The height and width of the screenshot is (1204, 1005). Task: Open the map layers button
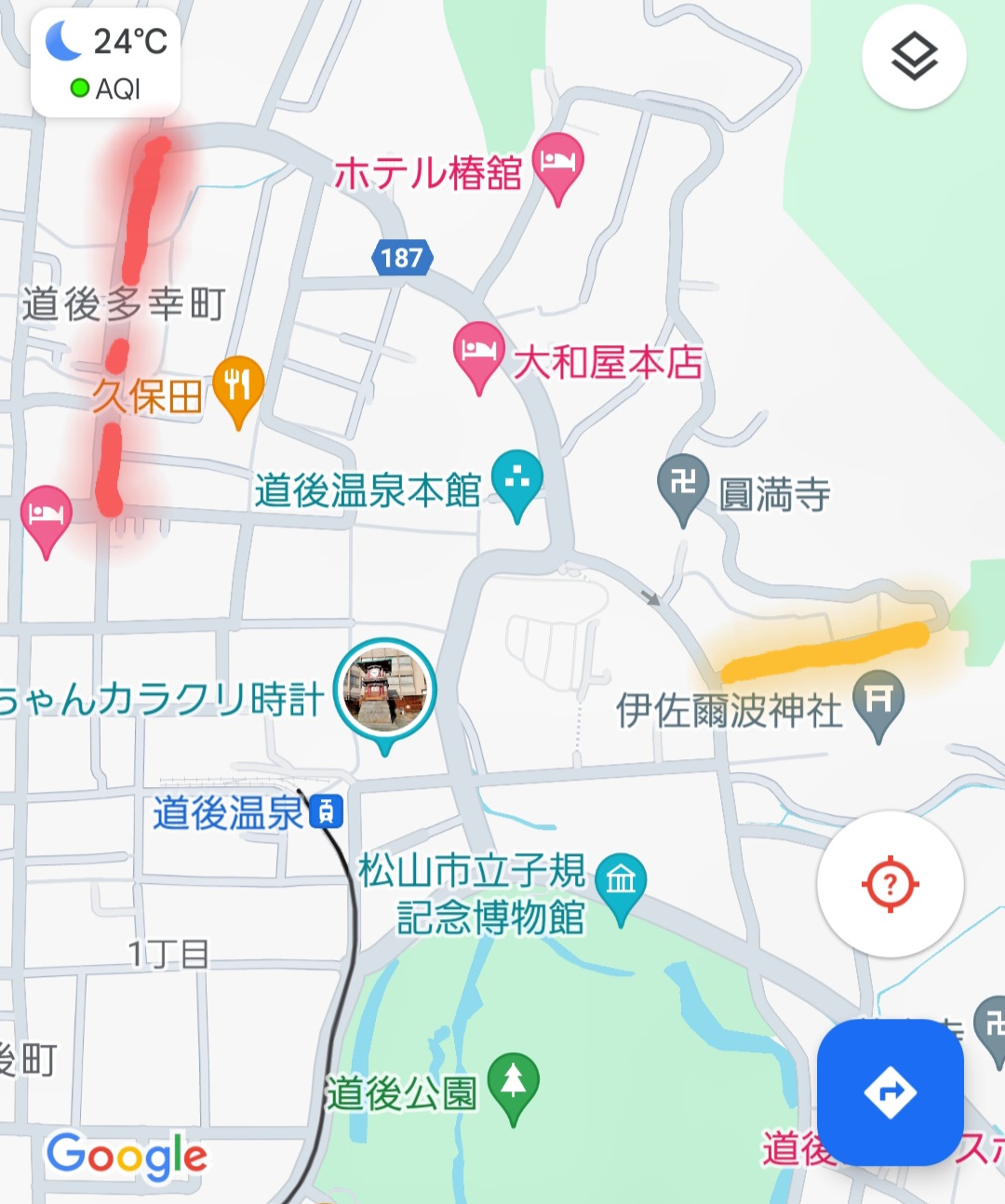point(914,57)
